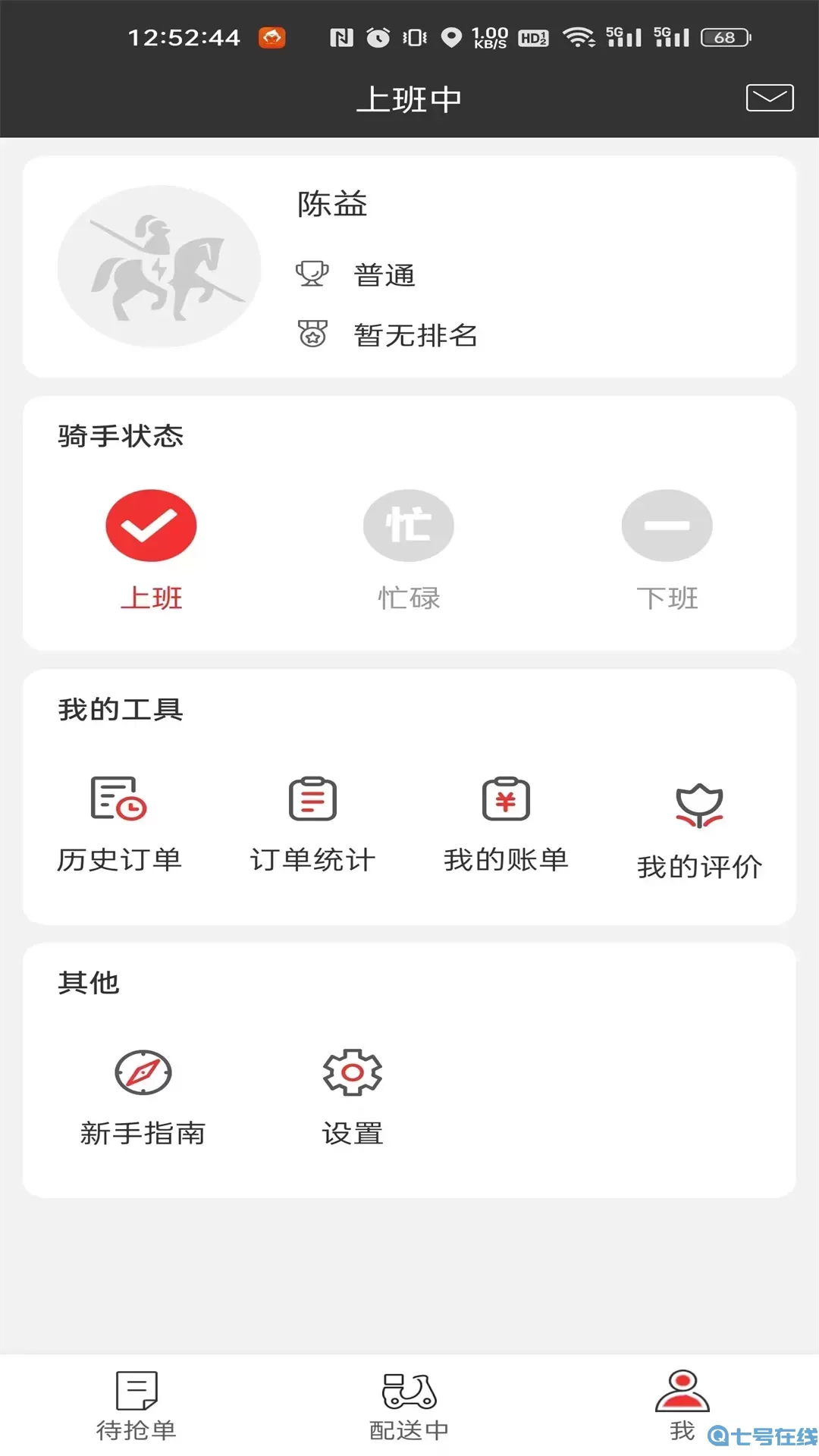The width and height of the screenshot is (819, 1456).
Task: Set rider status to 忙碌
Action: coord(409,525)
